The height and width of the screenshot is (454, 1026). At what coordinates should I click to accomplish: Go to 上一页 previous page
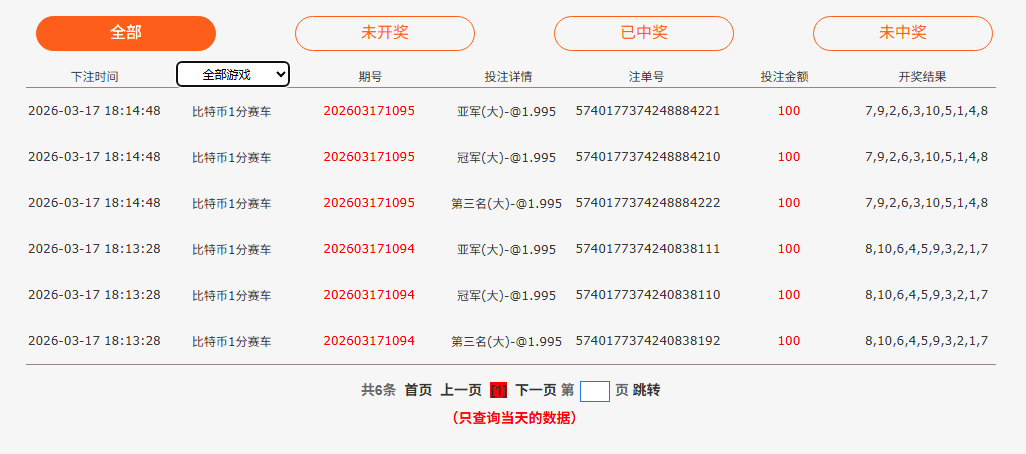(x=461, y=390)
